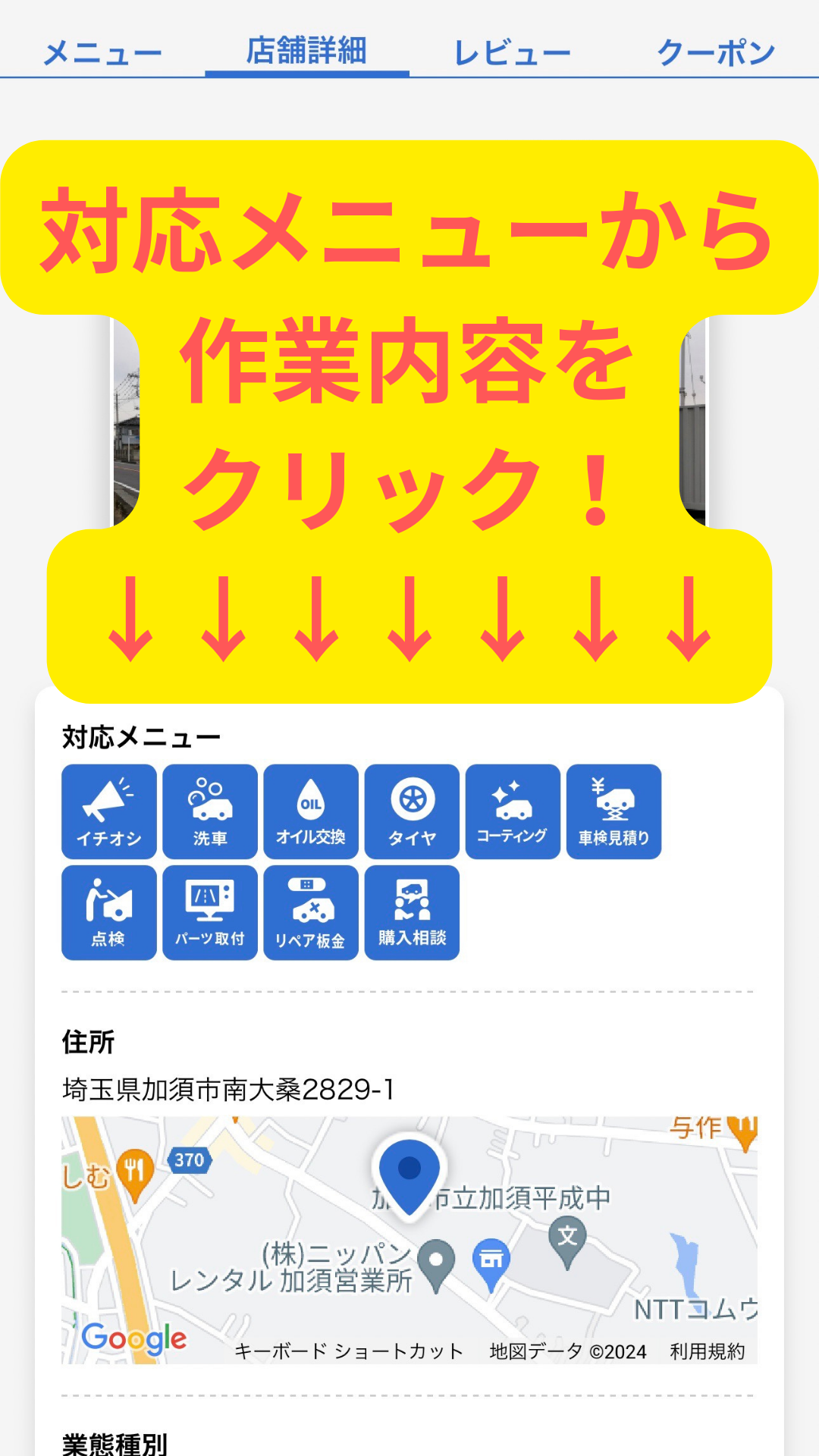Choose the 洗車 service
Viewport: 819px width, 1456px height.
(210, 811)
